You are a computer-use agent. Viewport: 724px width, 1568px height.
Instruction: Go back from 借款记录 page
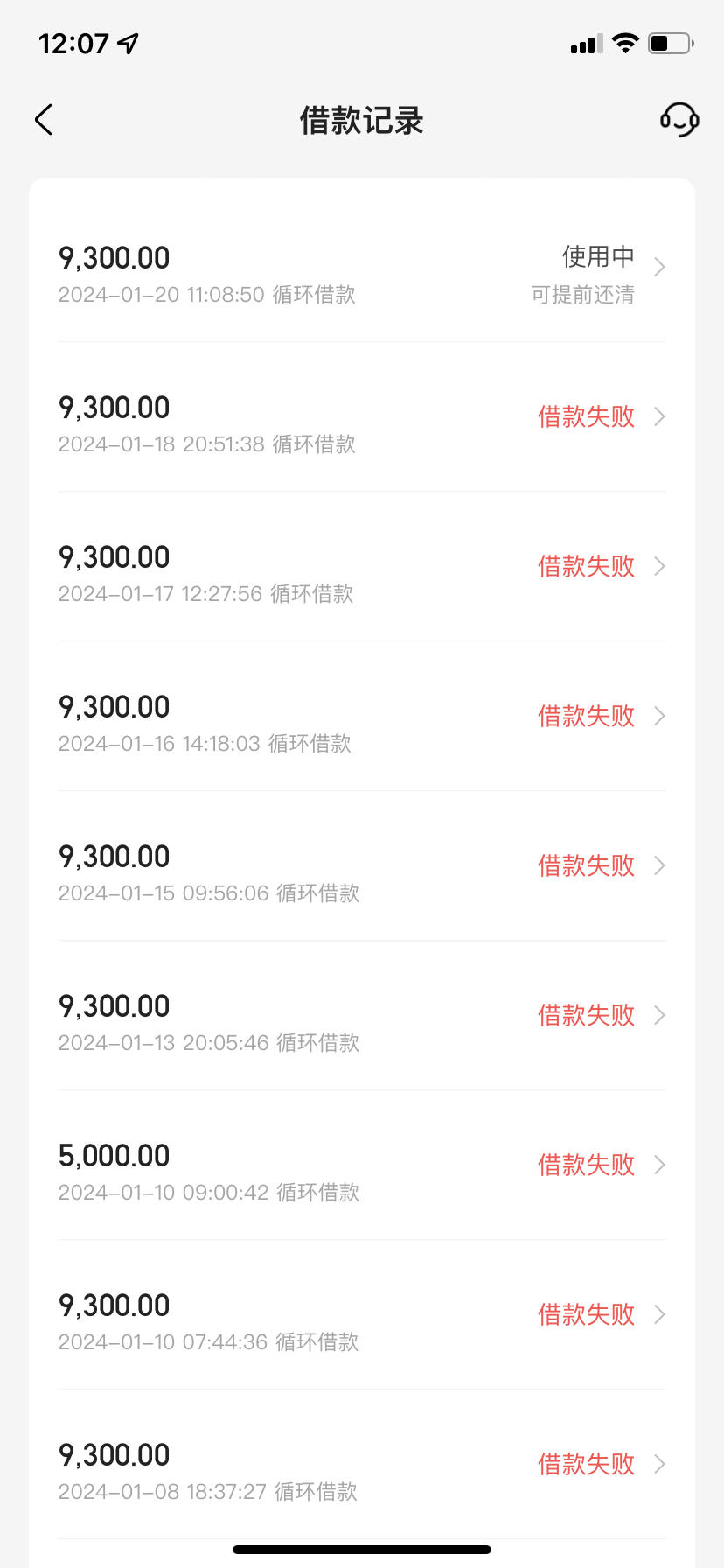point(44,120)
